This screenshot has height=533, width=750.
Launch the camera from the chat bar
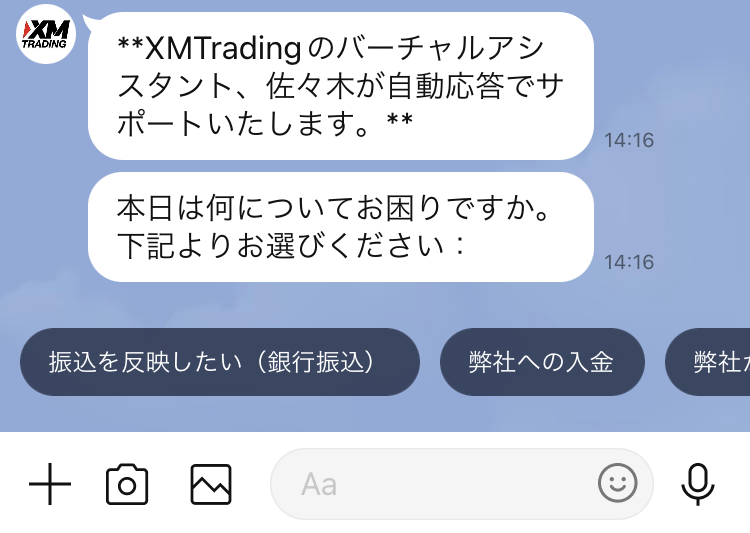[x=127, y=485]
